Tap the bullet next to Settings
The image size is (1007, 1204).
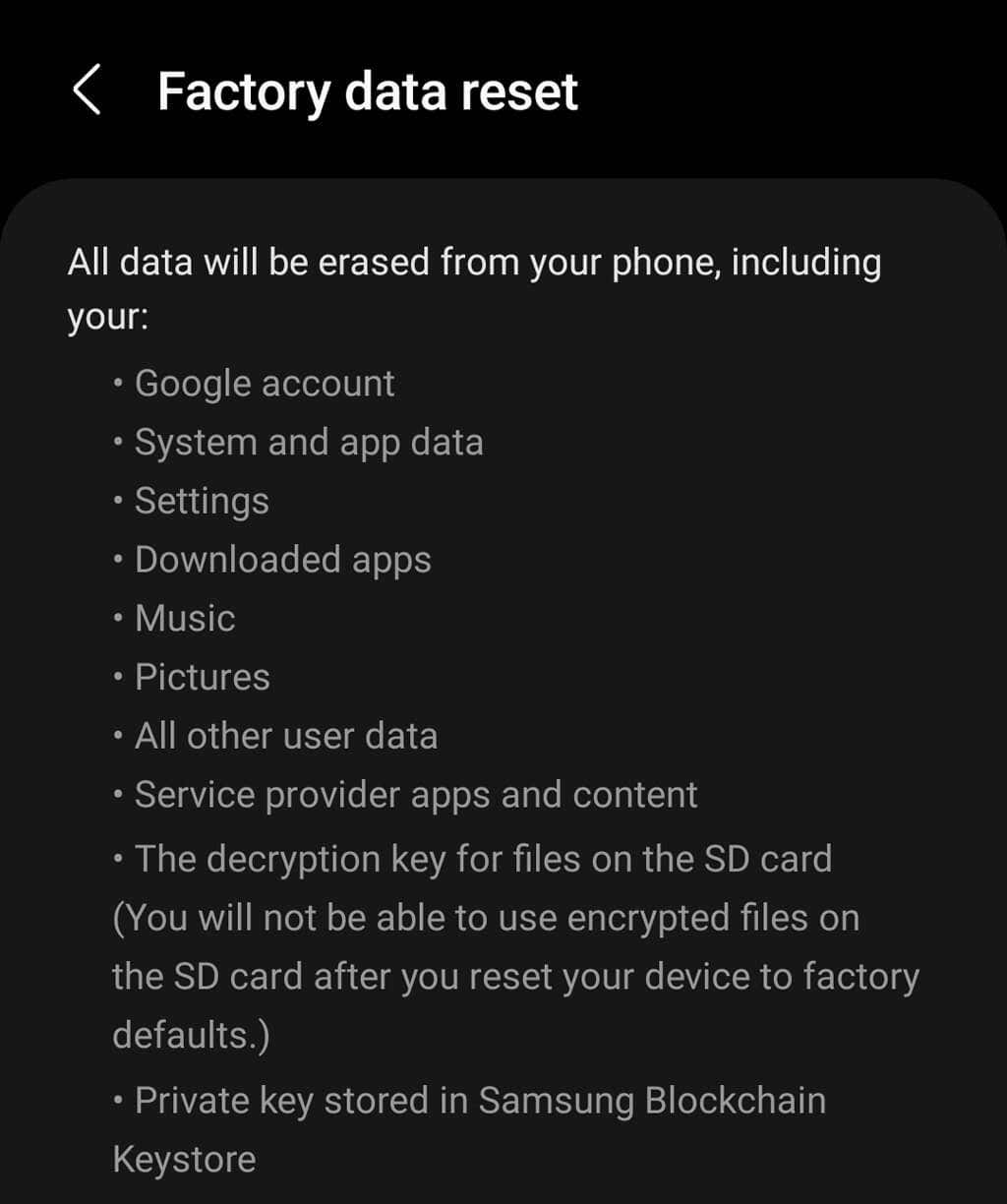tap(117, 501)
